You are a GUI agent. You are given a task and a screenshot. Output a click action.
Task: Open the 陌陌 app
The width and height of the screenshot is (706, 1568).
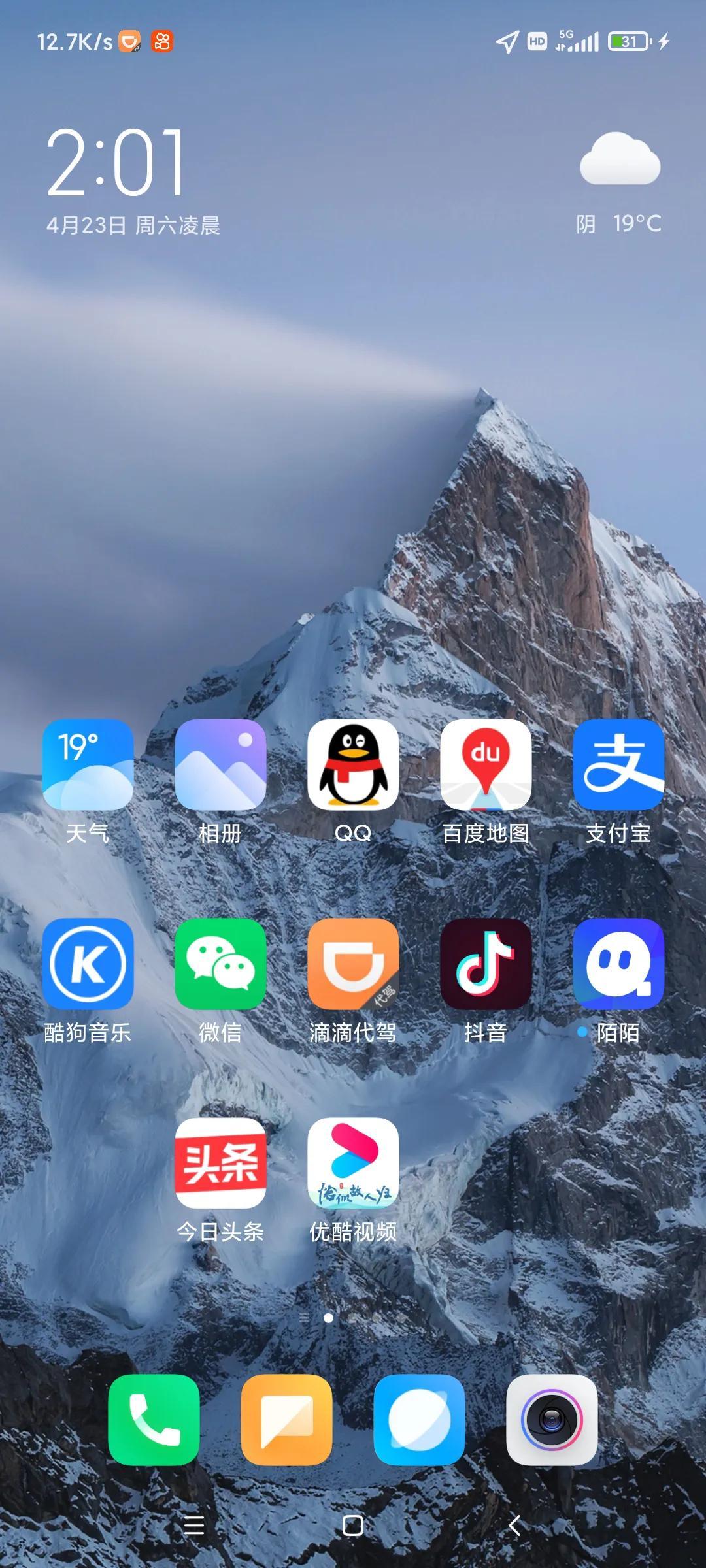(x=618, y=964)
